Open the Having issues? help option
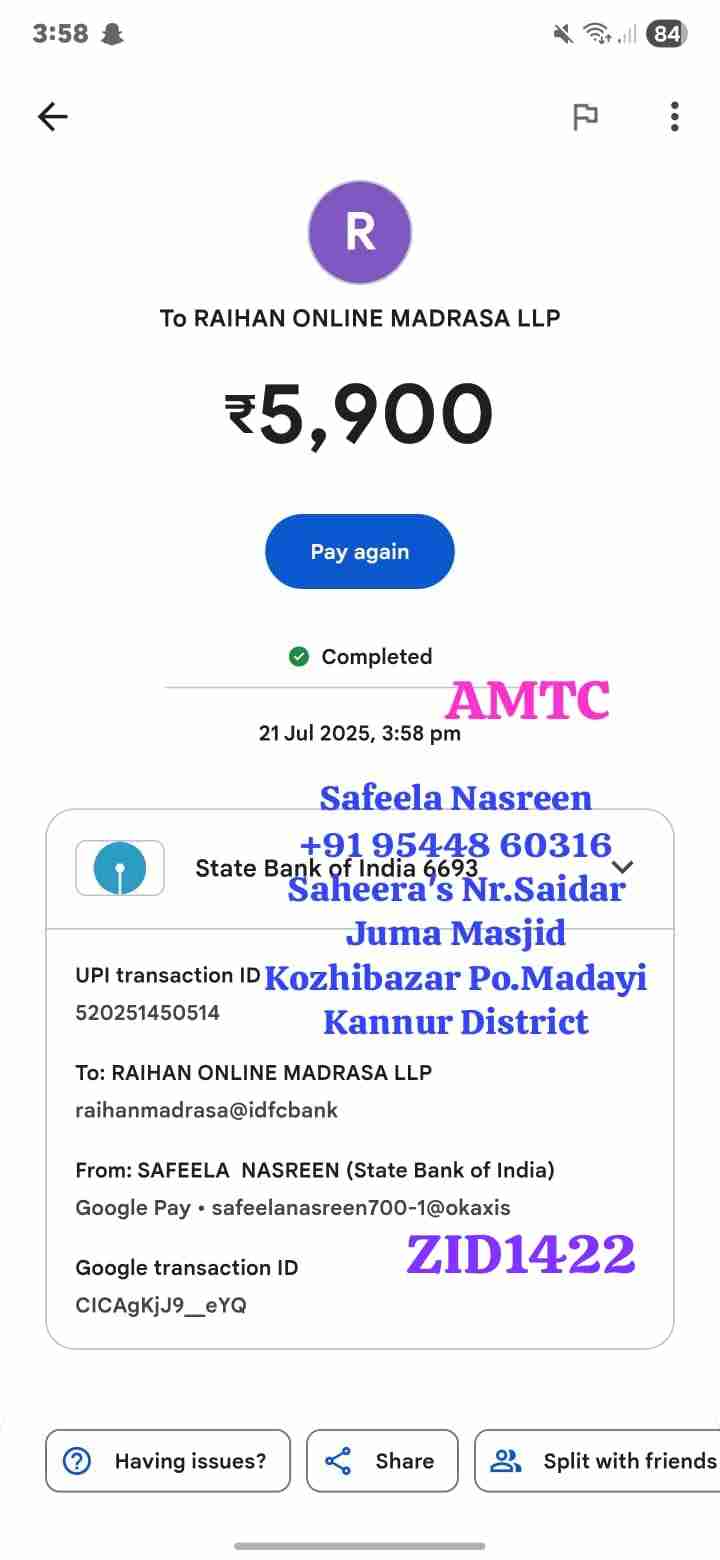The width and height of the screenshot is (720, 1560). point(168,1461)
